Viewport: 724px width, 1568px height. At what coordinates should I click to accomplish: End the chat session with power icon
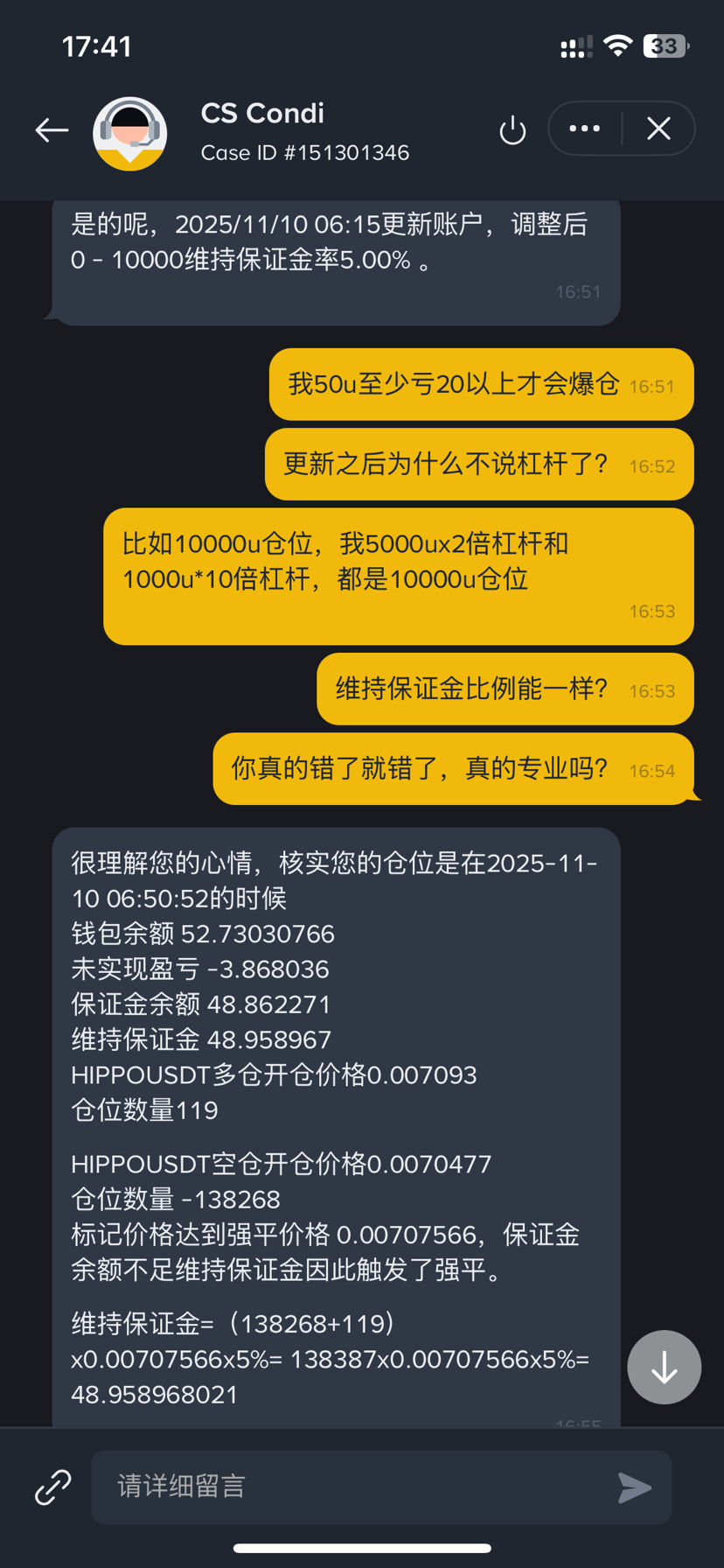(512, 131)
